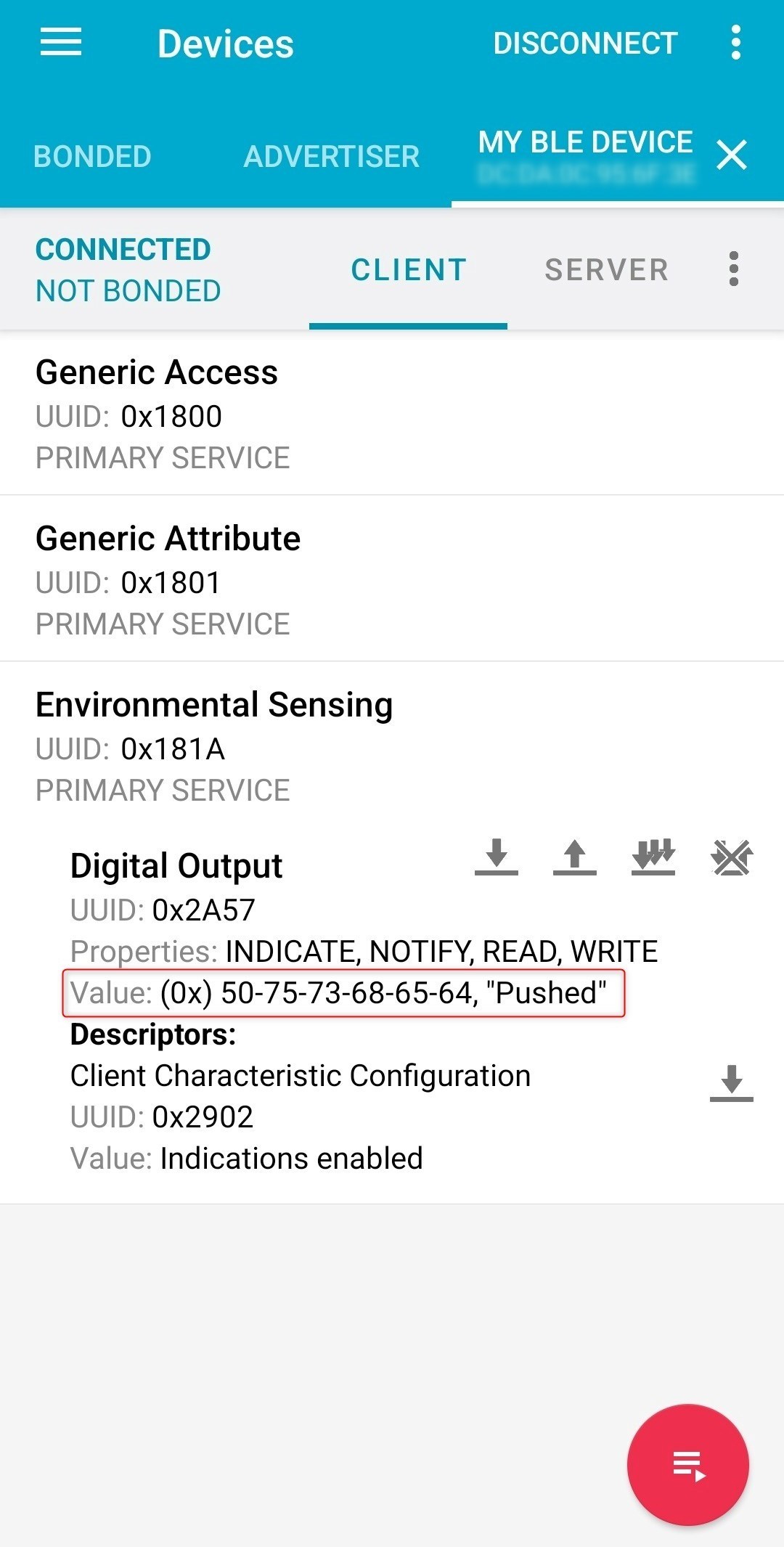Write a value to Digital Output

click(575, 857)
